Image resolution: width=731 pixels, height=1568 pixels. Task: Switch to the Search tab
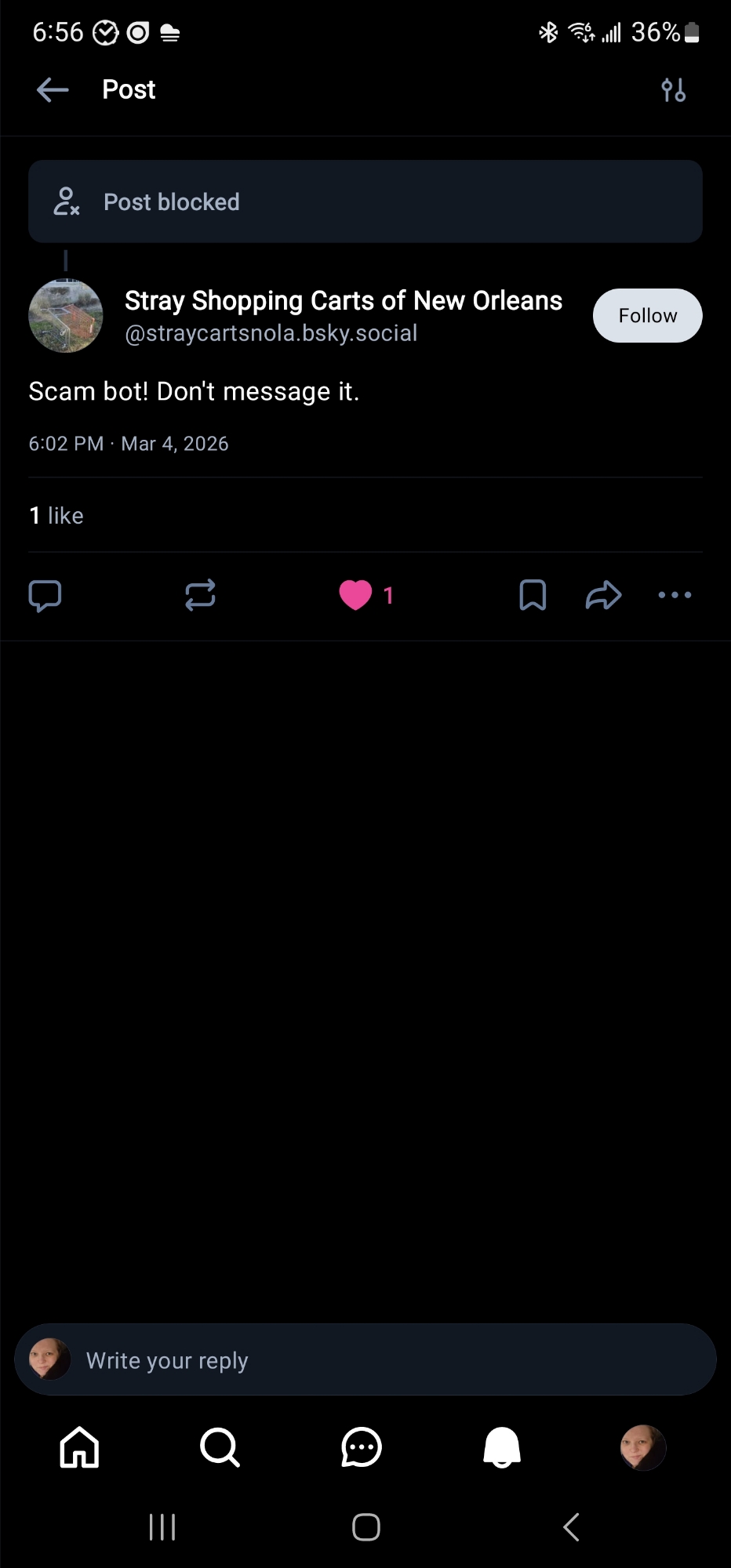pyautogui.click(x=220, y=1447)
